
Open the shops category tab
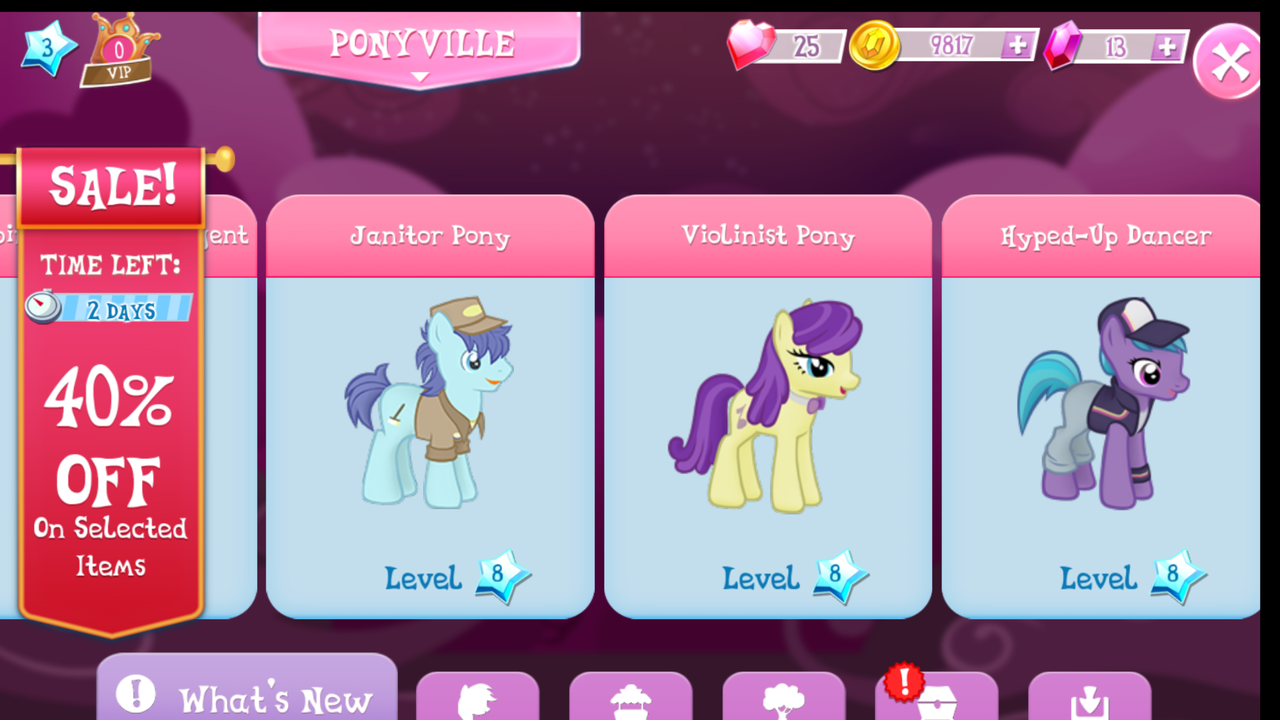[630, 698]
